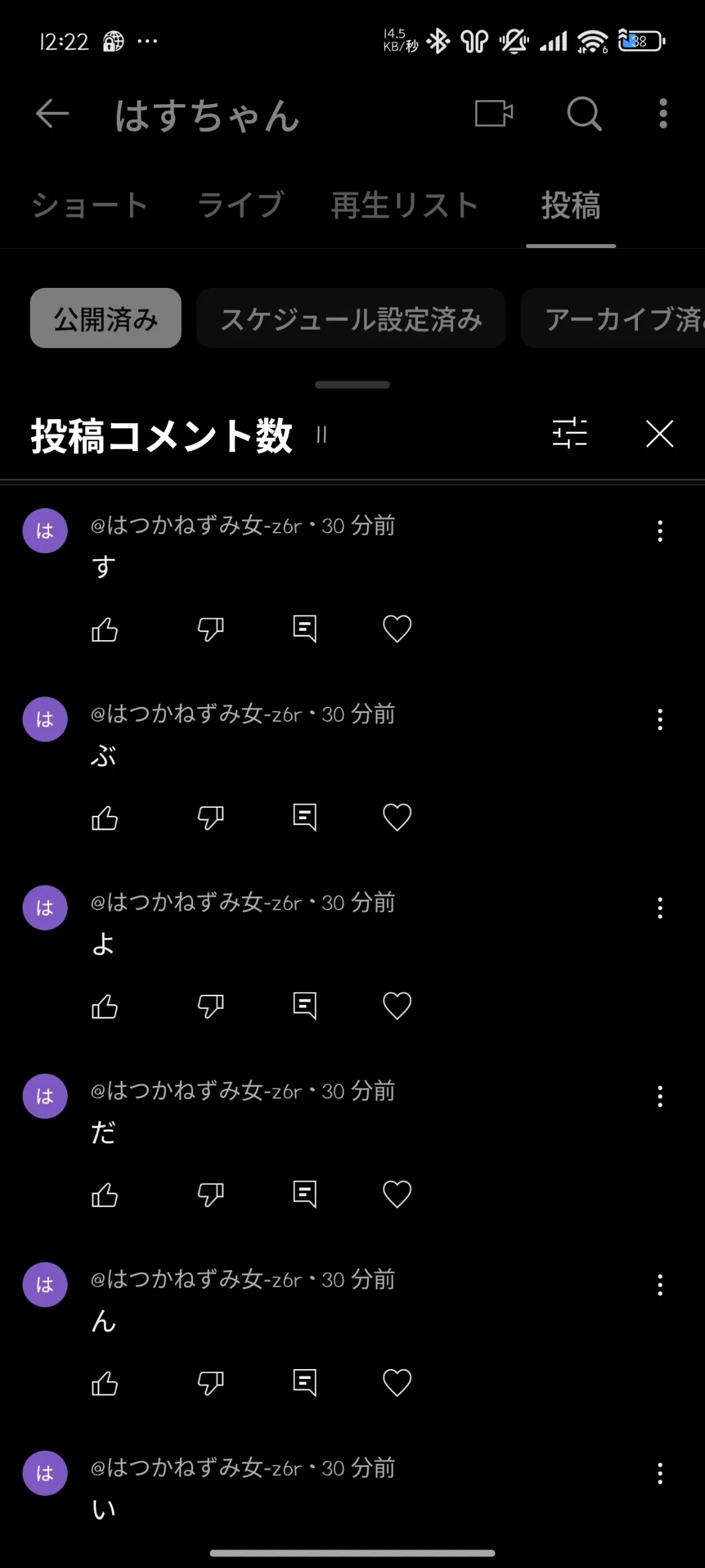Like the comment 「す」
This screenshot has height=1568, width=705.
tap(105, 629)
